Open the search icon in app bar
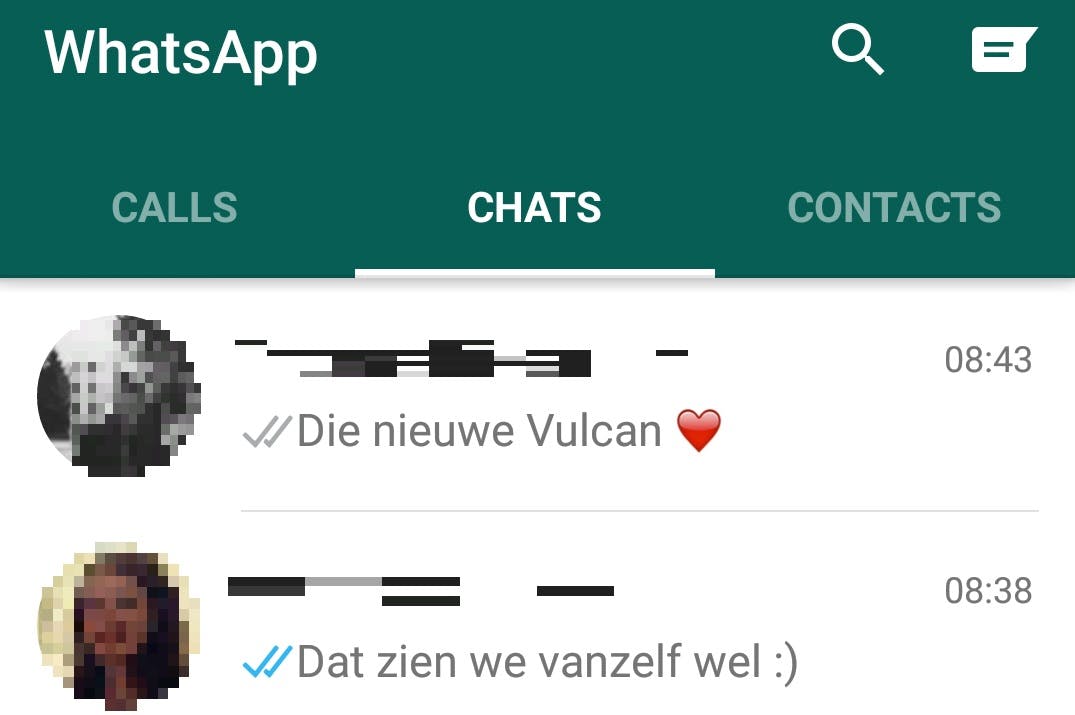The image size is (1075, 715). tap(858, 50)
